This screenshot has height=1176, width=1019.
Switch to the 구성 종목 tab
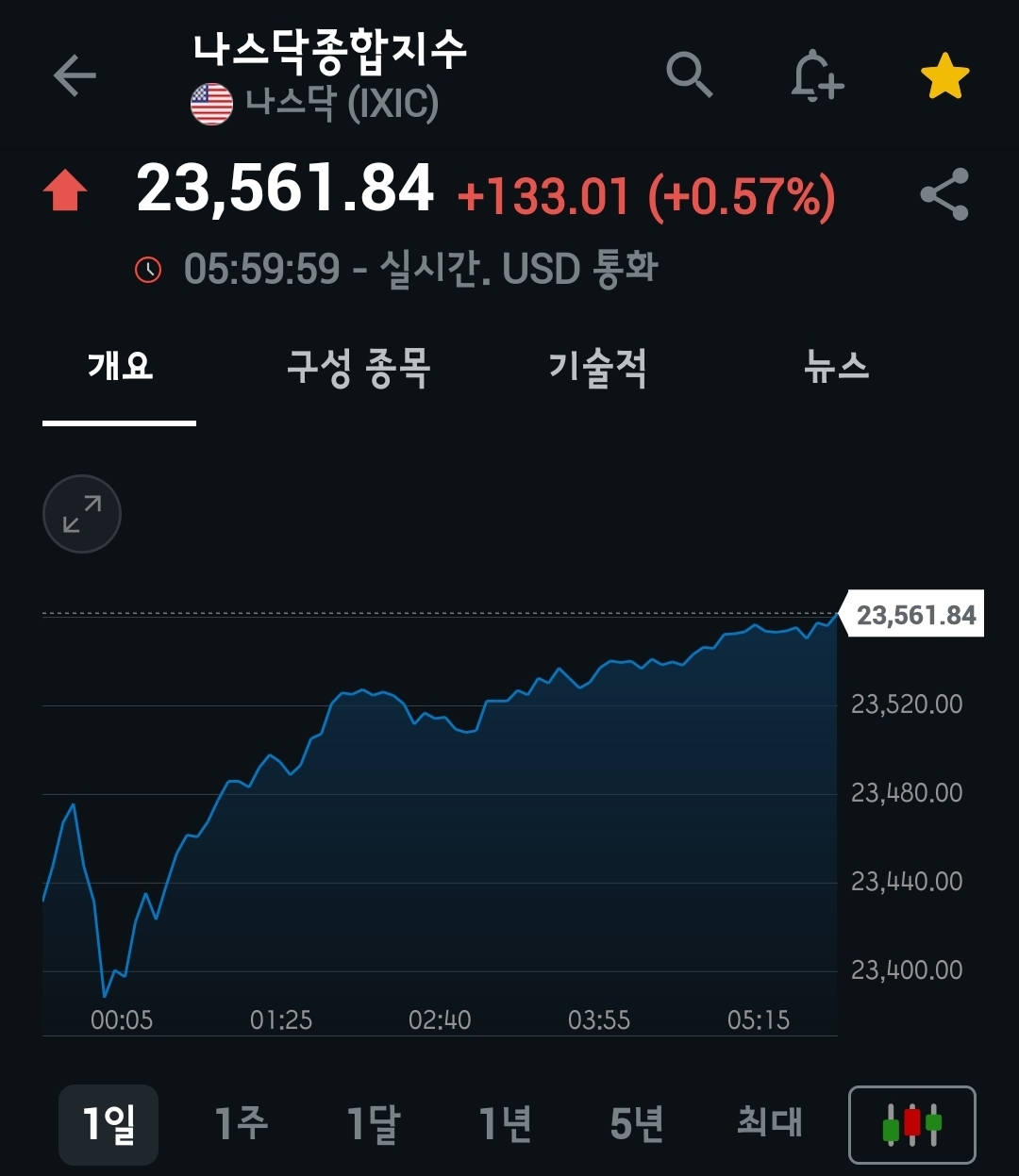click(359, 367)
